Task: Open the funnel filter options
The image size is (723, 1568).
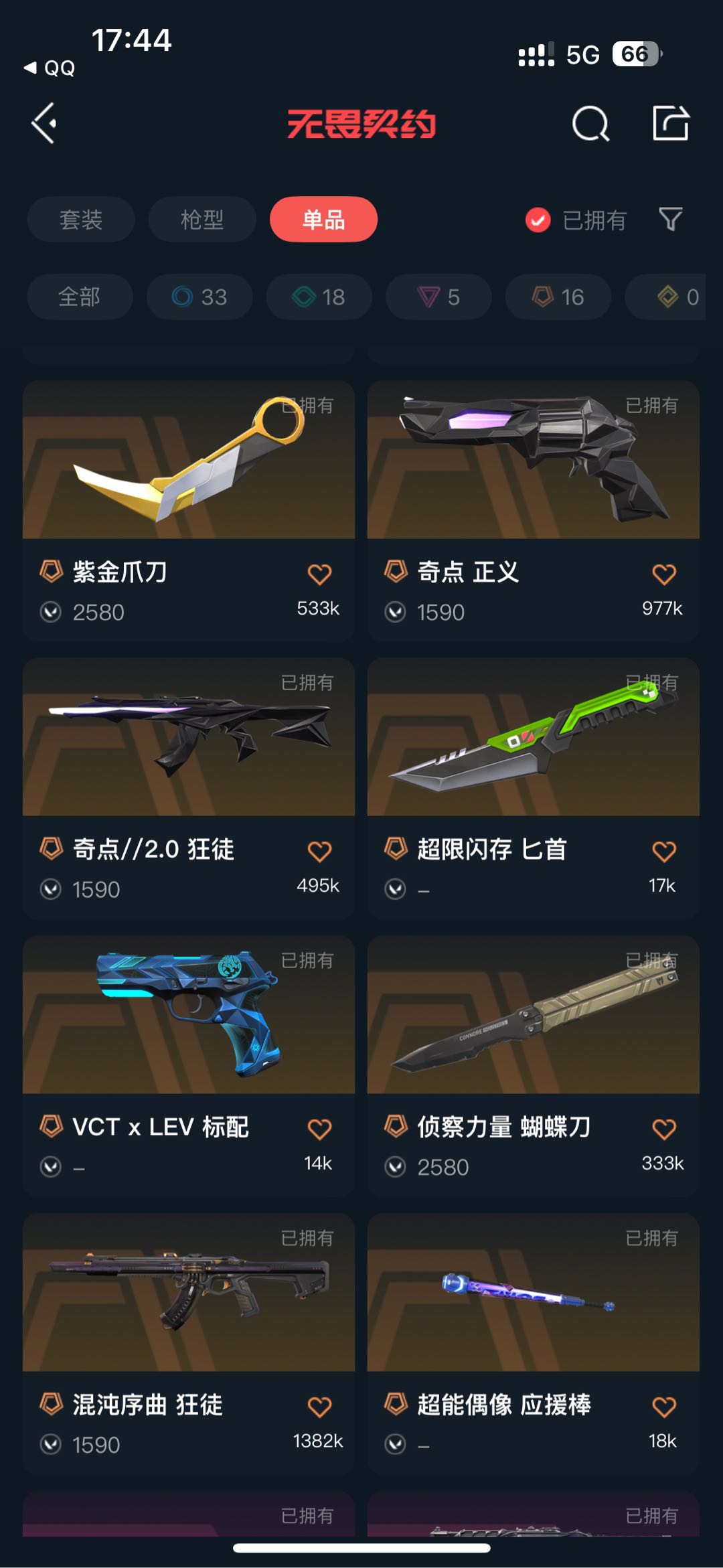Action: 671,219
